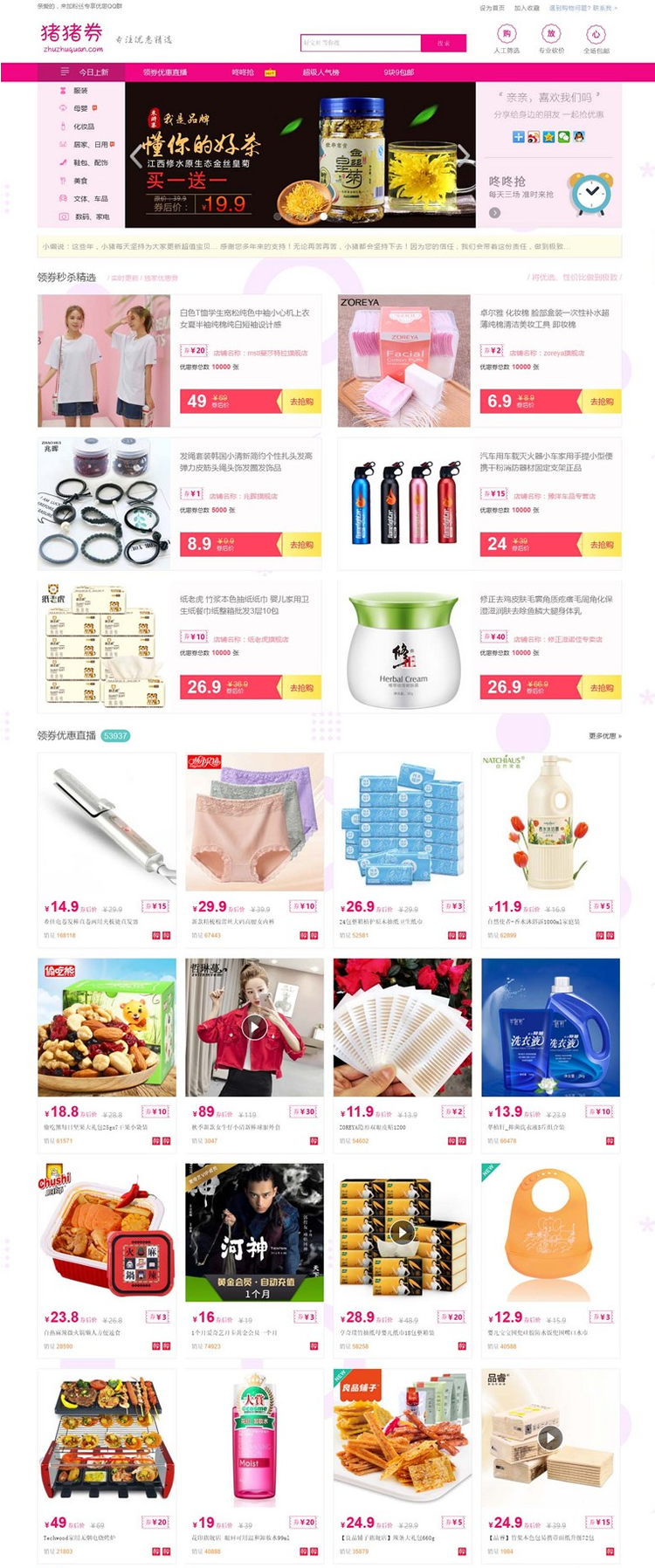Grab the car fire extinguisher deal
This screenshot has width=655, height=1568.
[x=601, y=545]
